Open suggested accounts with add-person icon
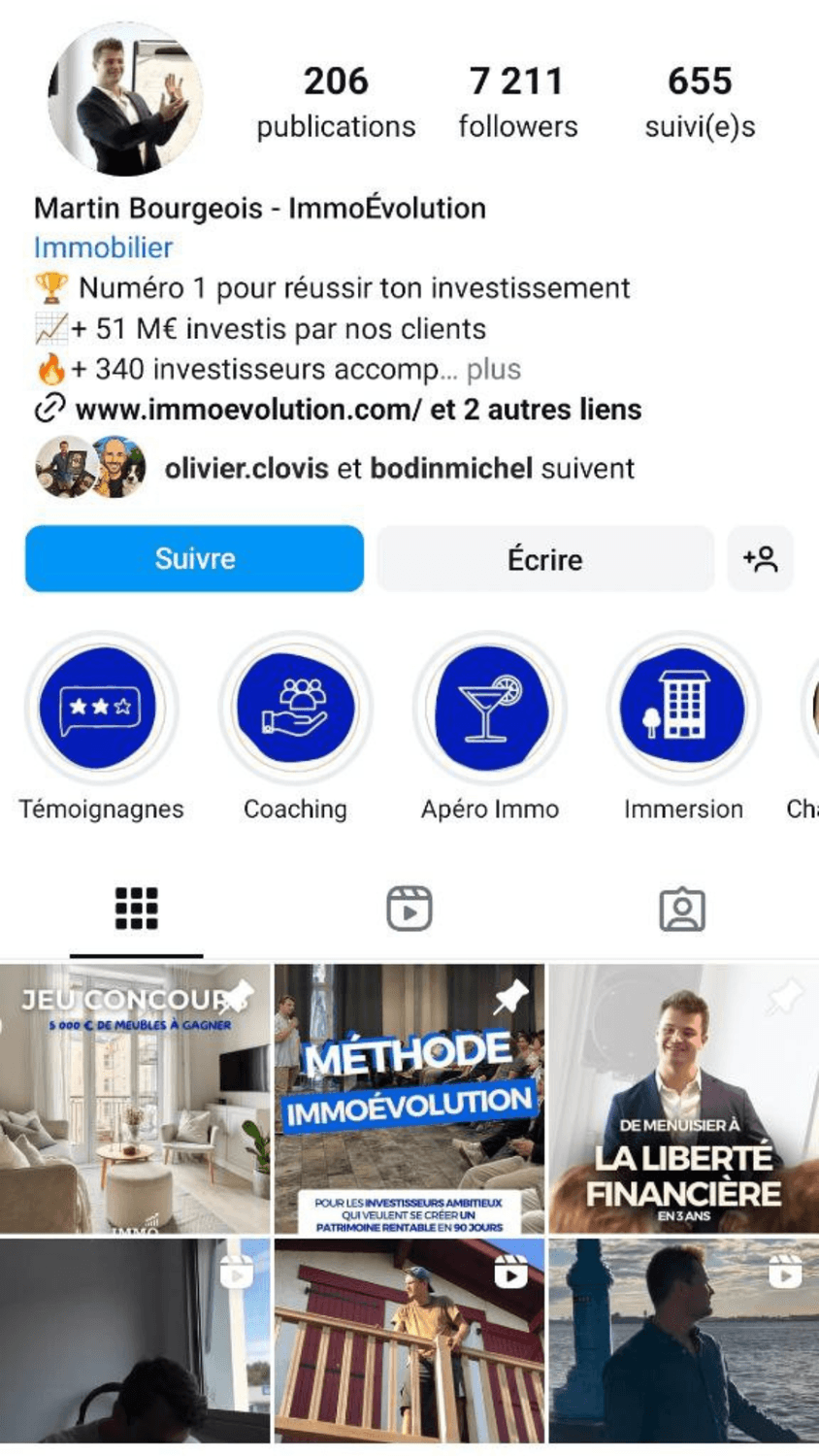Screen dimensions: 819x1456 coord(760,559)
